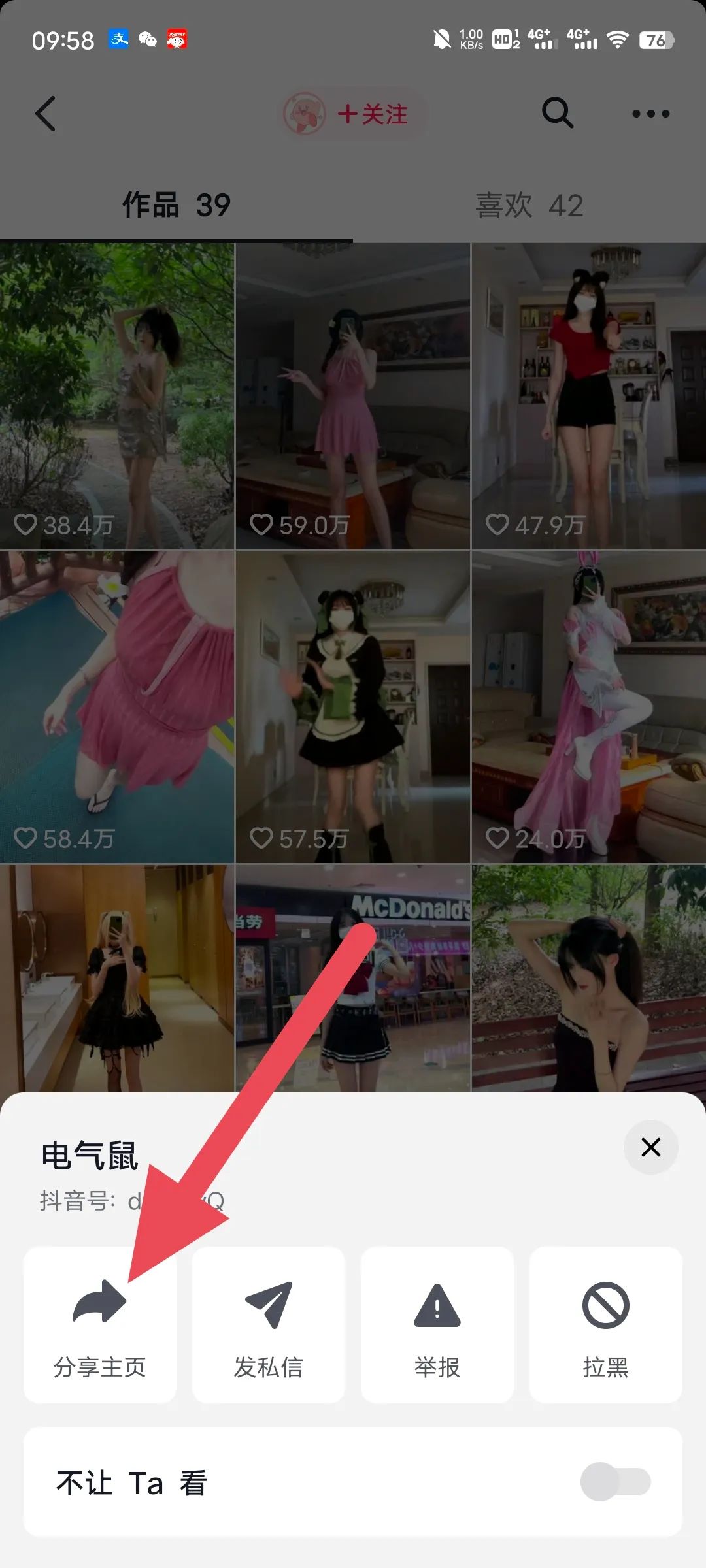Select 作品 39 tab
This screenshot has width=706, height=1568.
(176, 205)
